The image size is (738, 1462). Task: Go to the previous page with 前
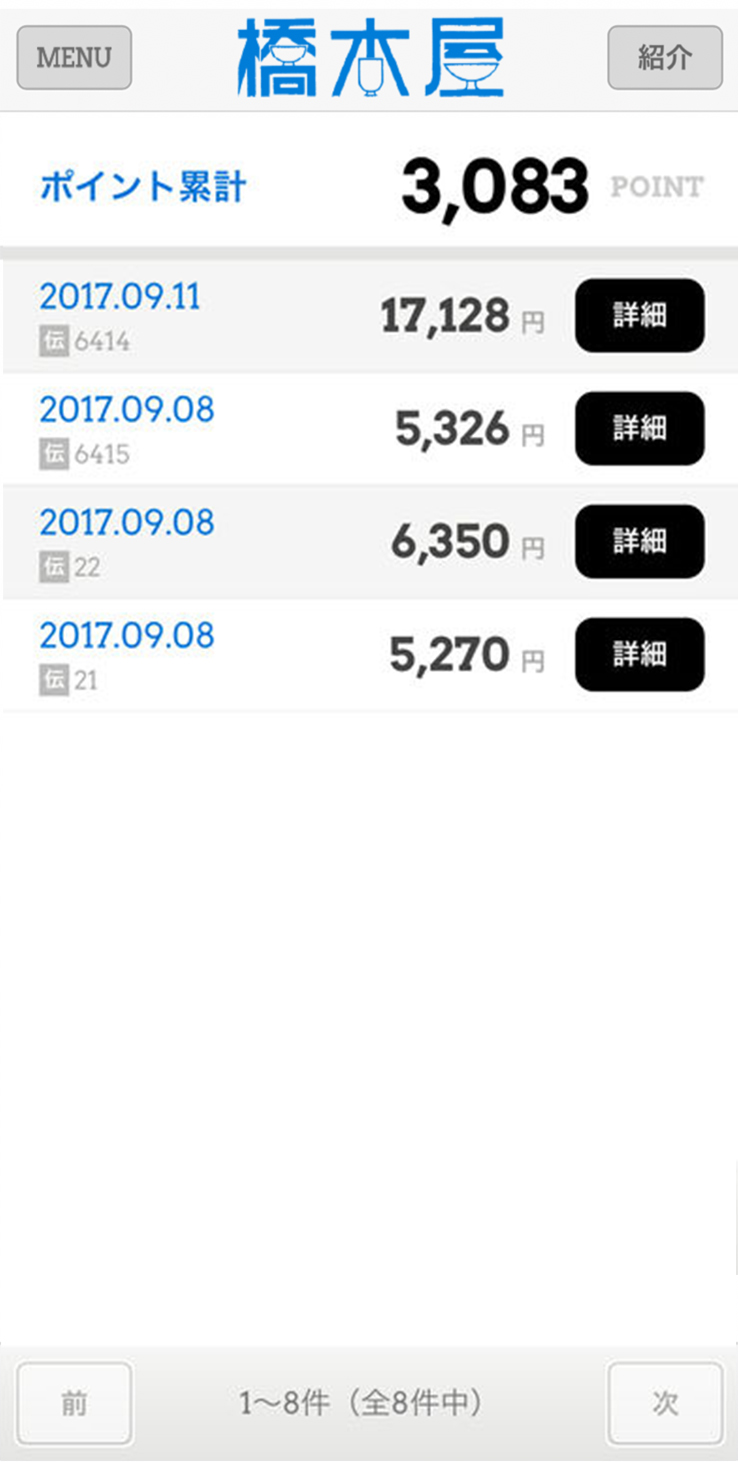pos(74,1403)
